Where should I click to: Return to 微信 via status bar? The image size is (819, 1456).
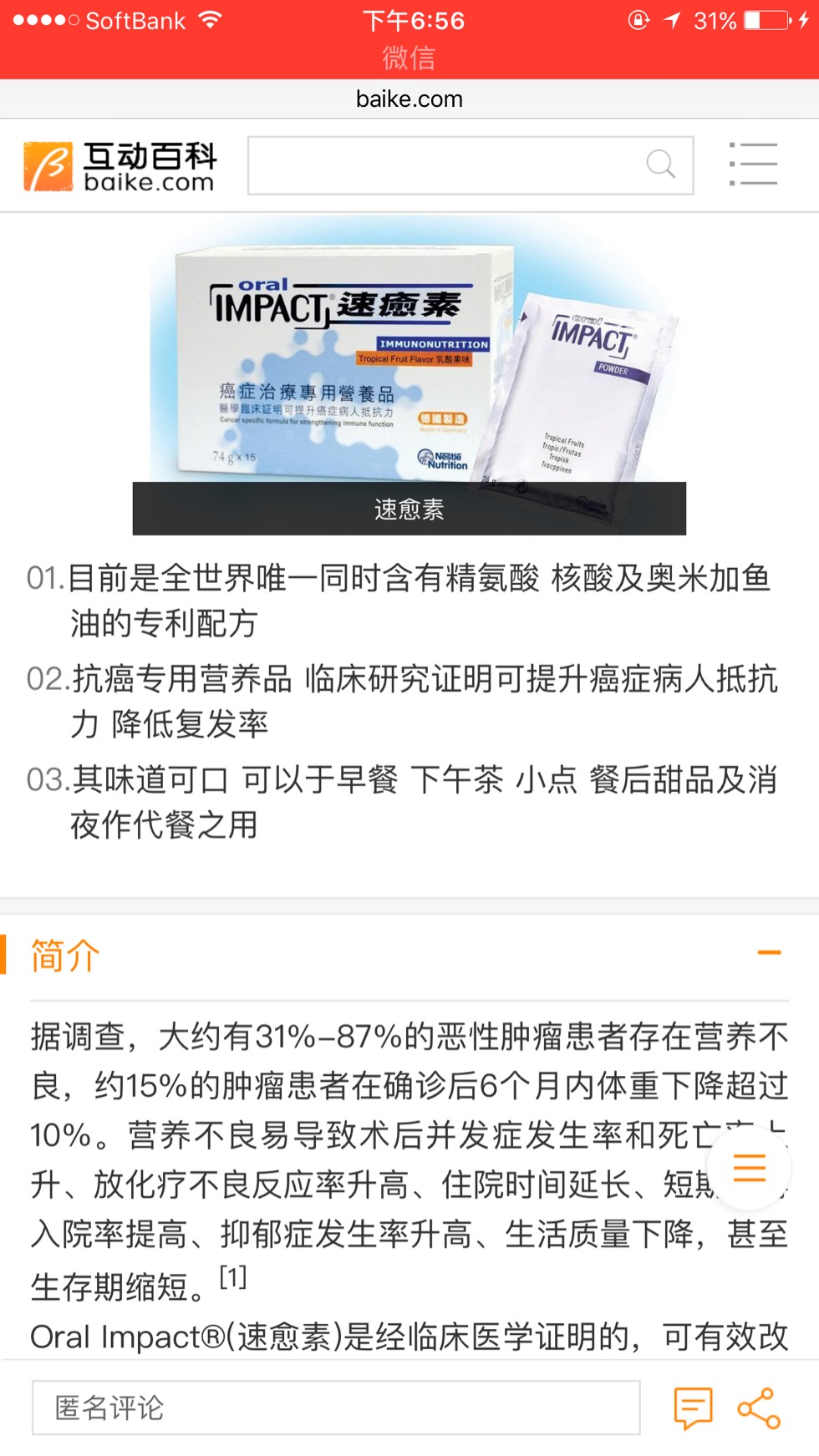409,58
